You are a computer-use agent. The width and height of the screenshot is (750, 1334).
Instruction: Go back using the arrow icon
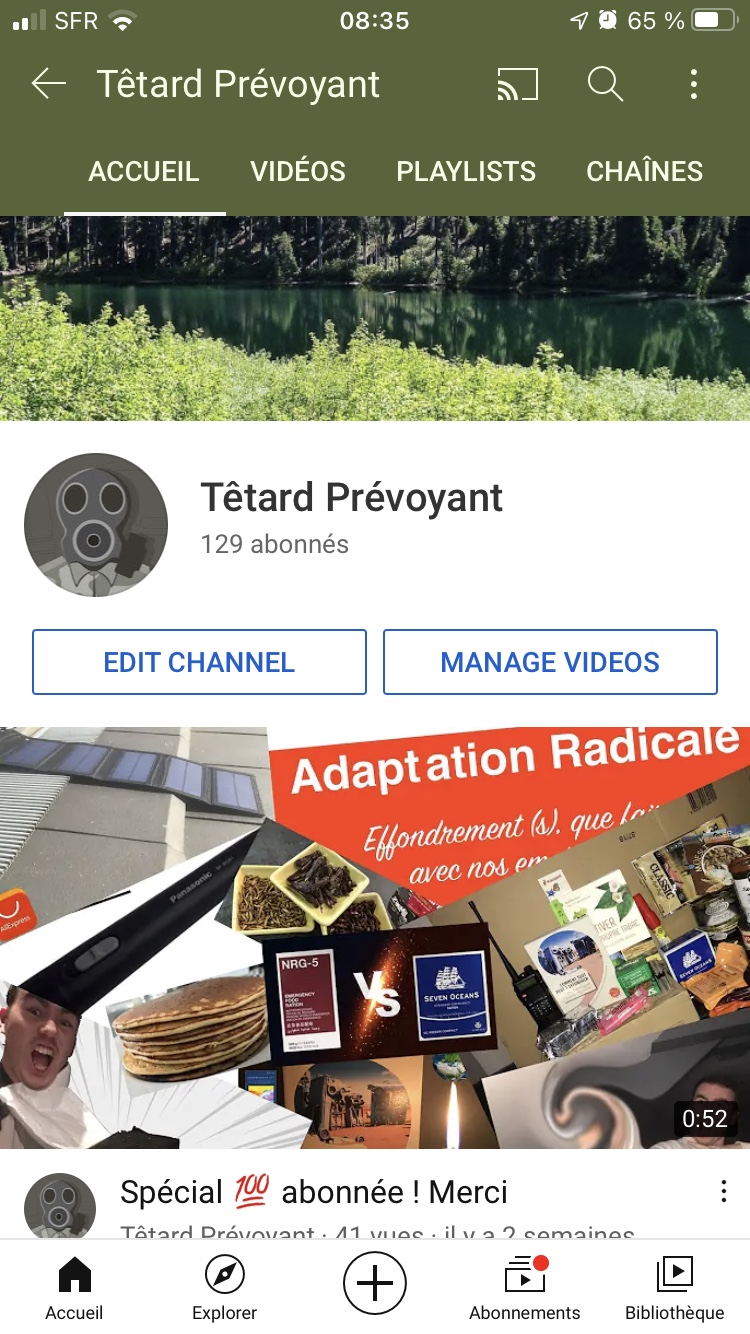pyautogui.click(x=48, y=85)
